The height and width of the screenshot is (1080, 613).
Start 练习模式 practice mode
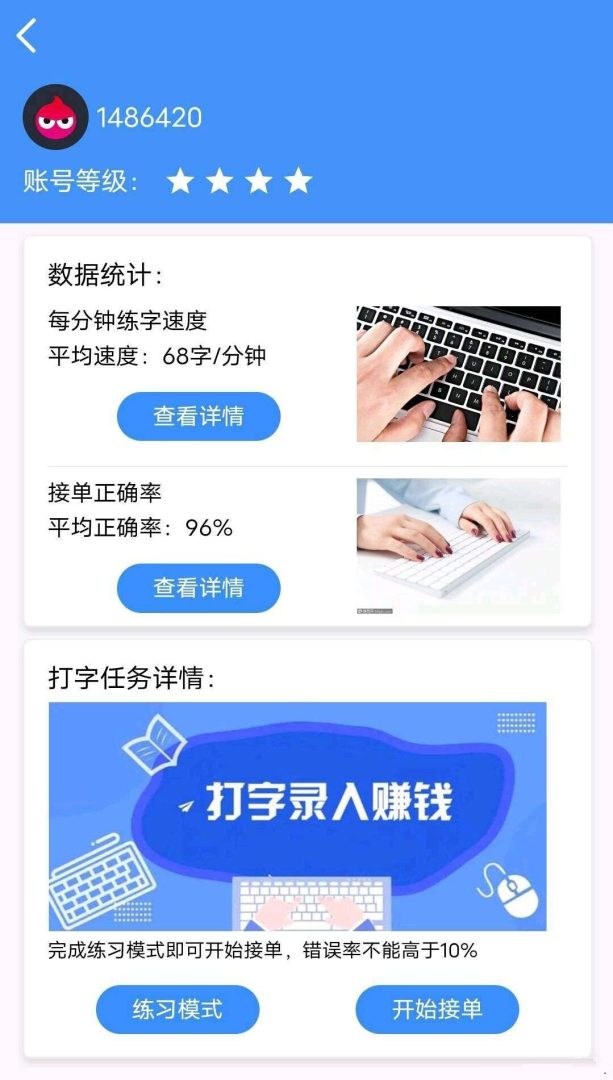177,1009
